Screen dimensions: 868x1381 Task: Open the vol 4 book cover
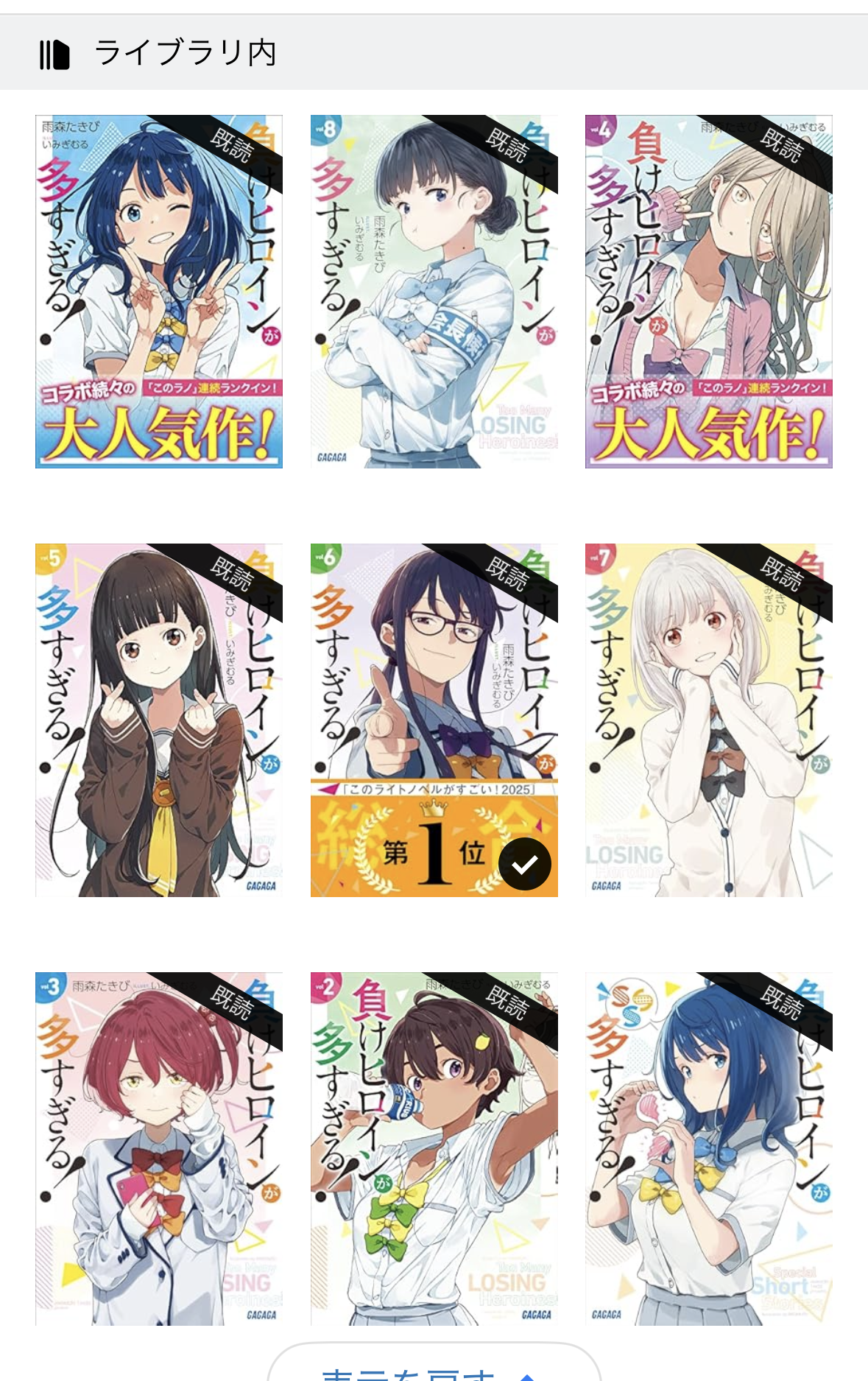click(x=708, y=292)
